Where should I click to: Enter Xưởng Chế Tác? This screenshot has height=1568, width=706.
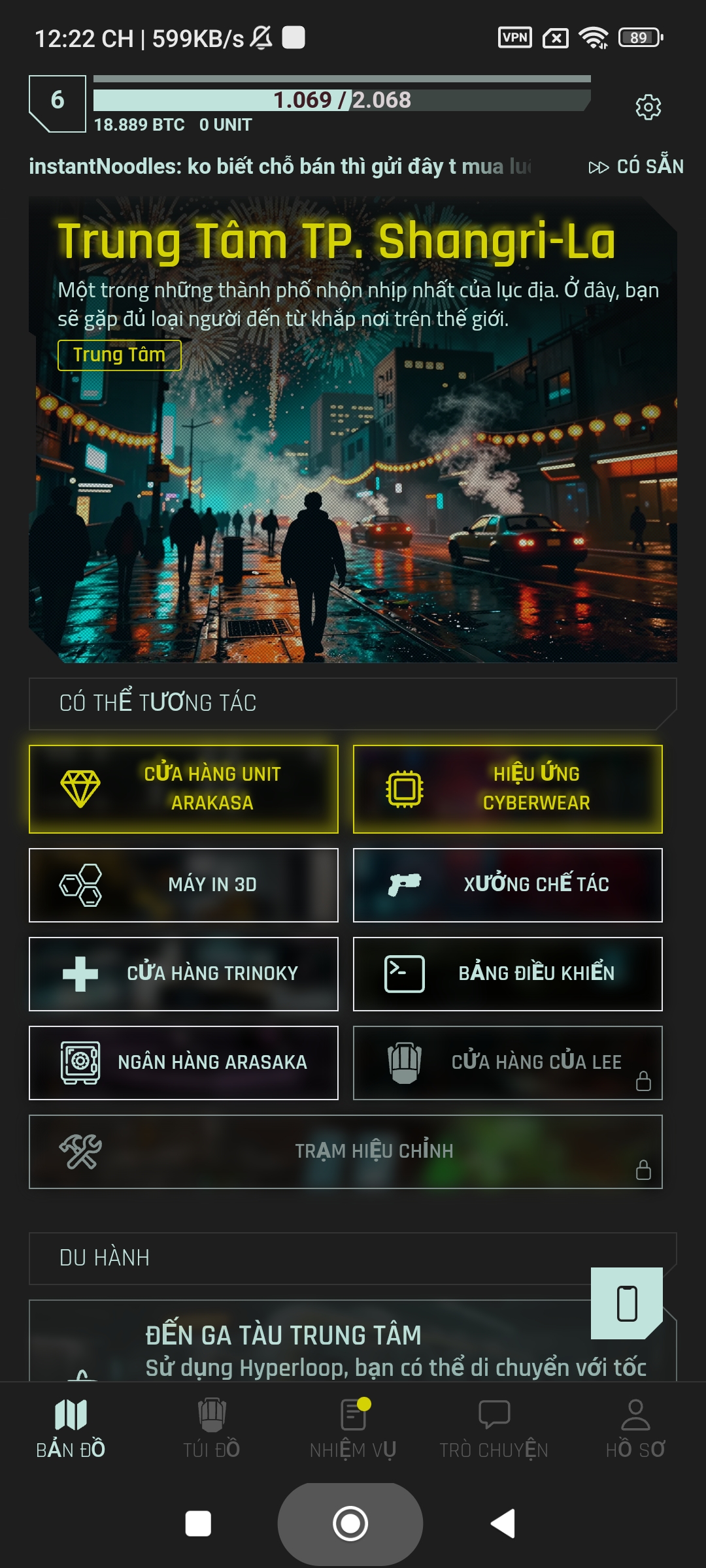pos(507,885)
